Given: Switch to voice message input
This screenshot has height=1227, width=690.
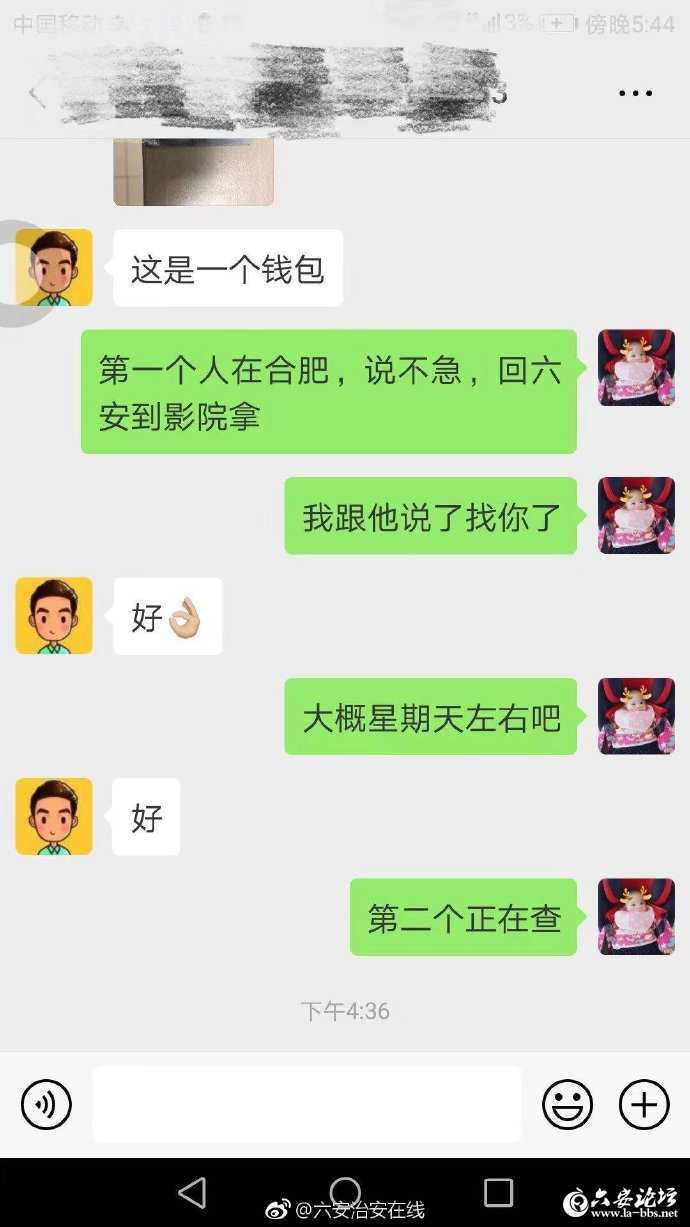Looking at the screenshot, I should click(46, 1105).
